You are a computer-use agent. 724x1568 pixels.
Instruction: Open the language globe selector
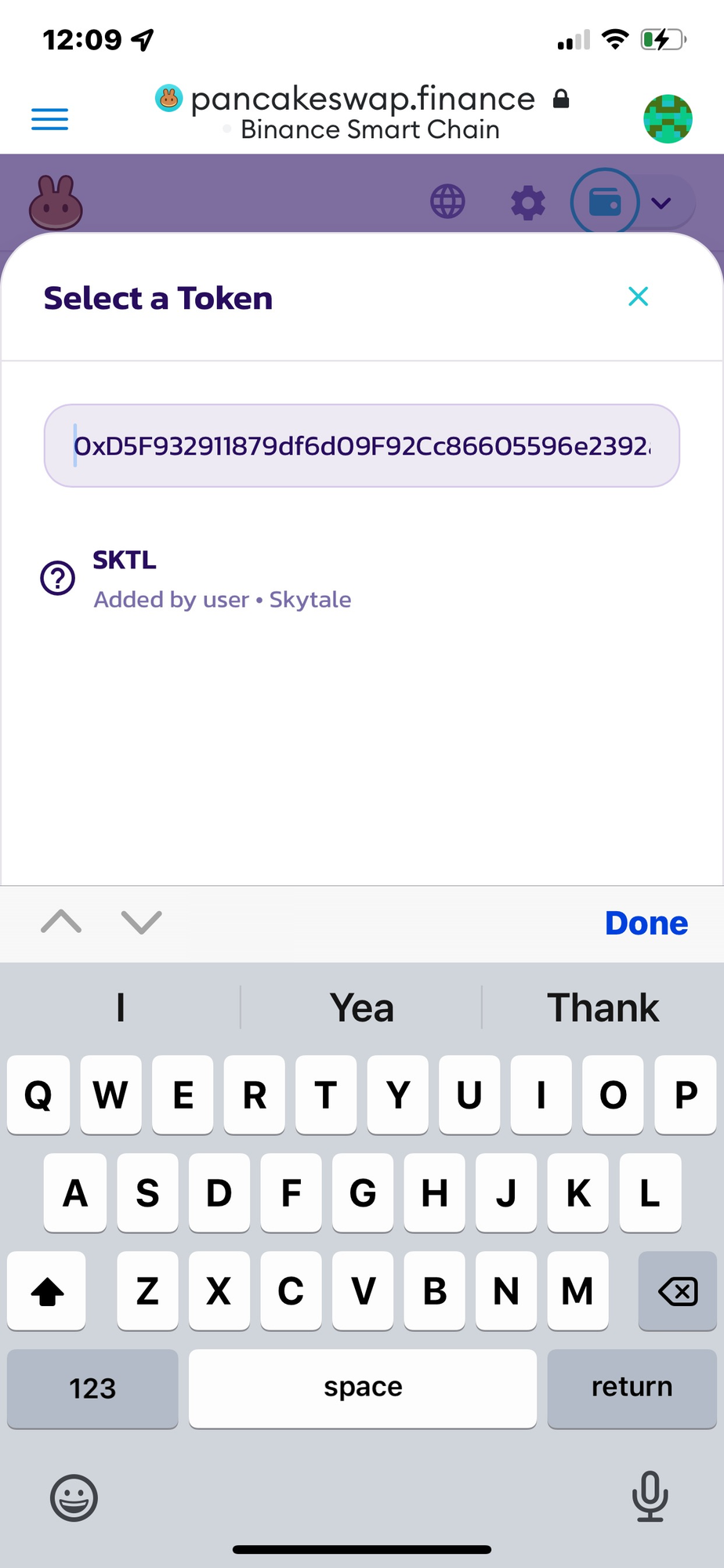click(447, 201)
